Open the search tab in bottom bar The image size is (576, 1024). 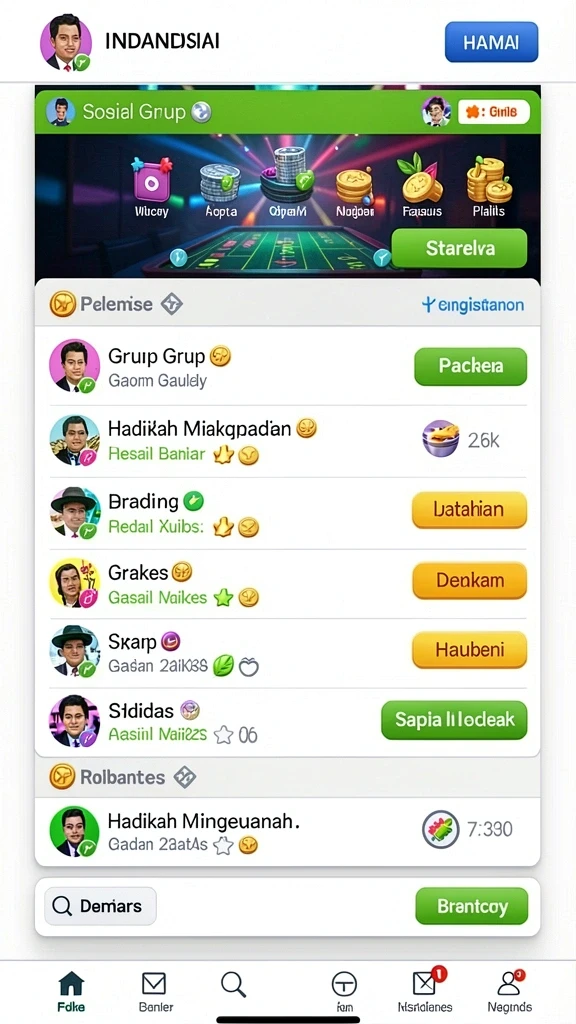pos(233,984)
